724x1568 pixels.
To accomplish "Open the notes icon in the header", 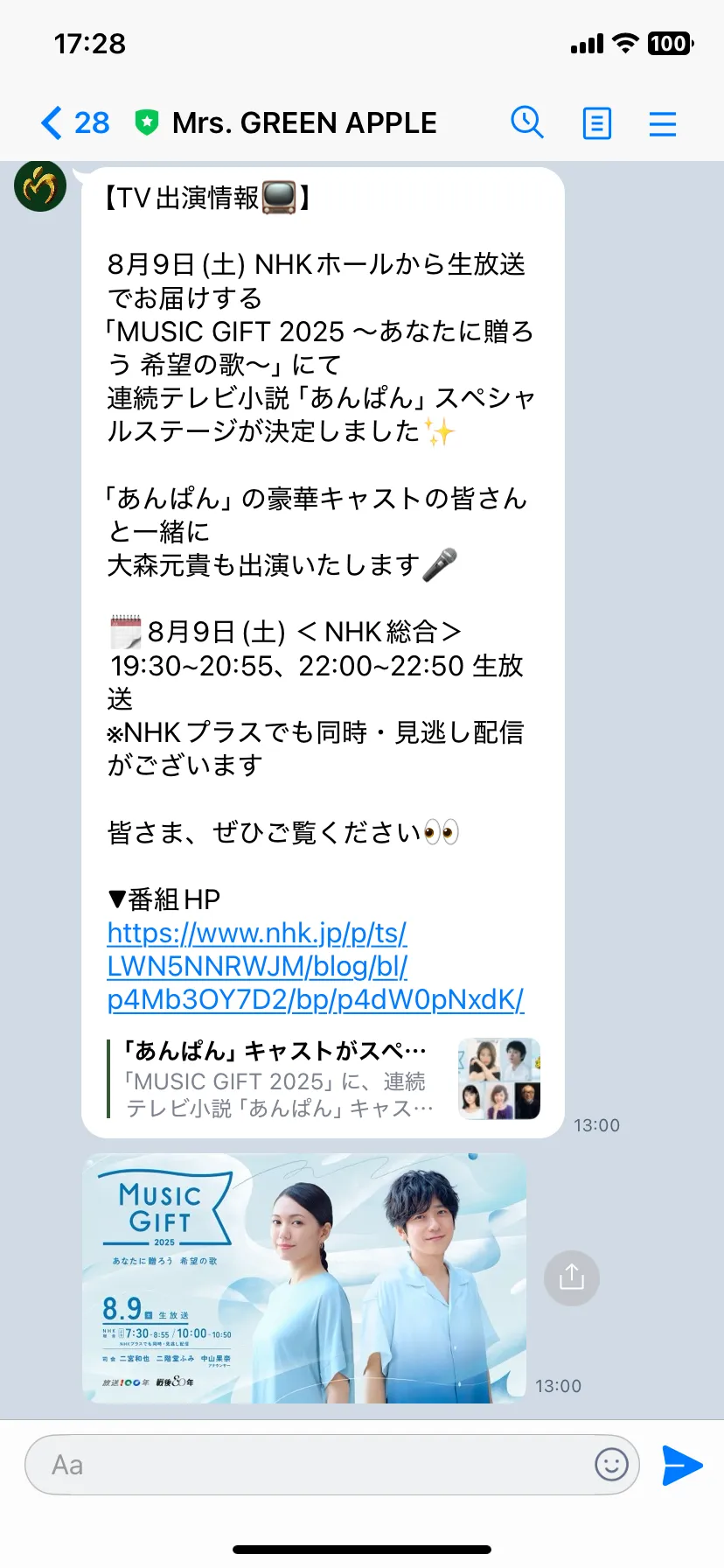I will (597, 123).
